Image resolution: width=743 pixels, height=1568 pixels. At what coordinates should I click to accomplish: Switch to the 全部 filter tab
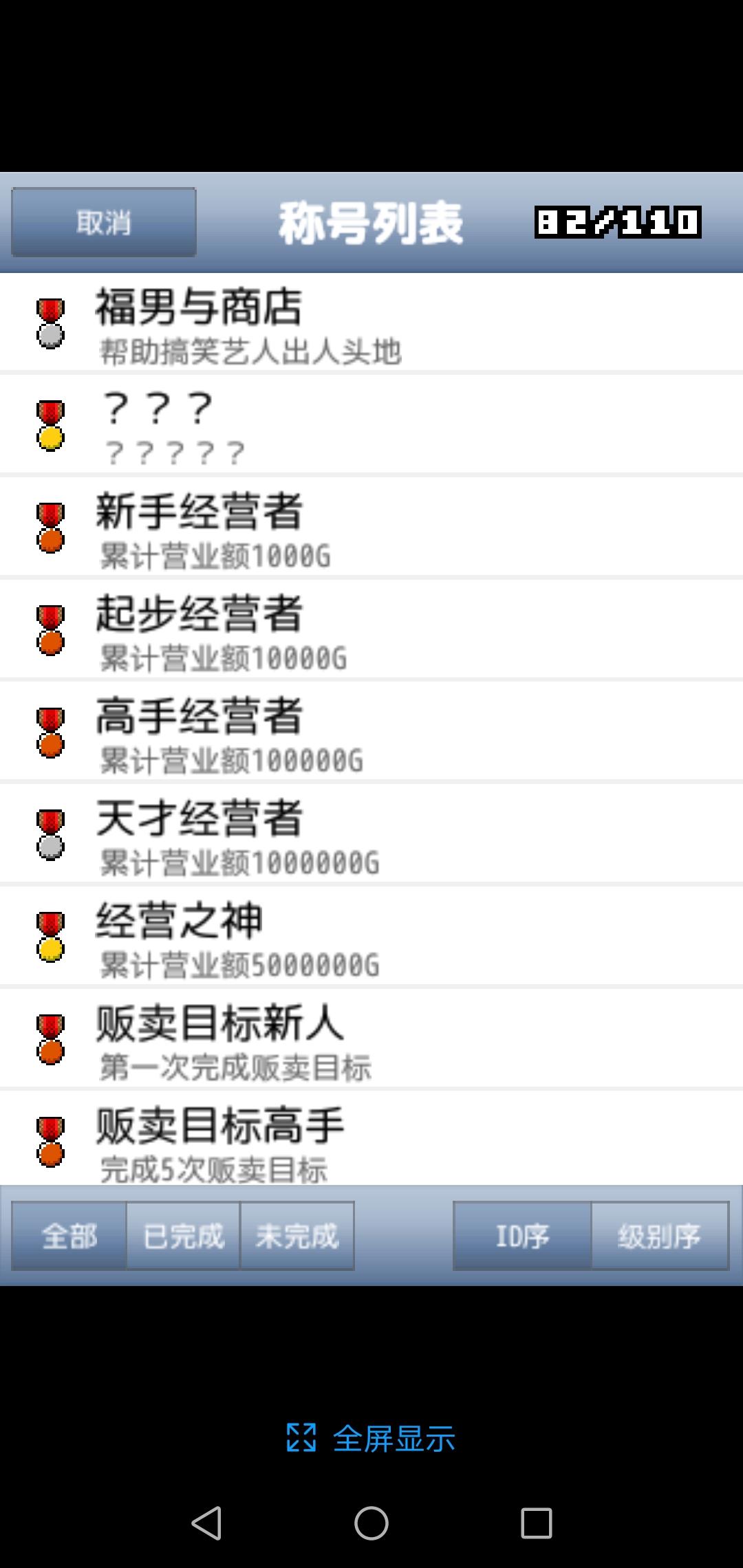point(69,1236)
